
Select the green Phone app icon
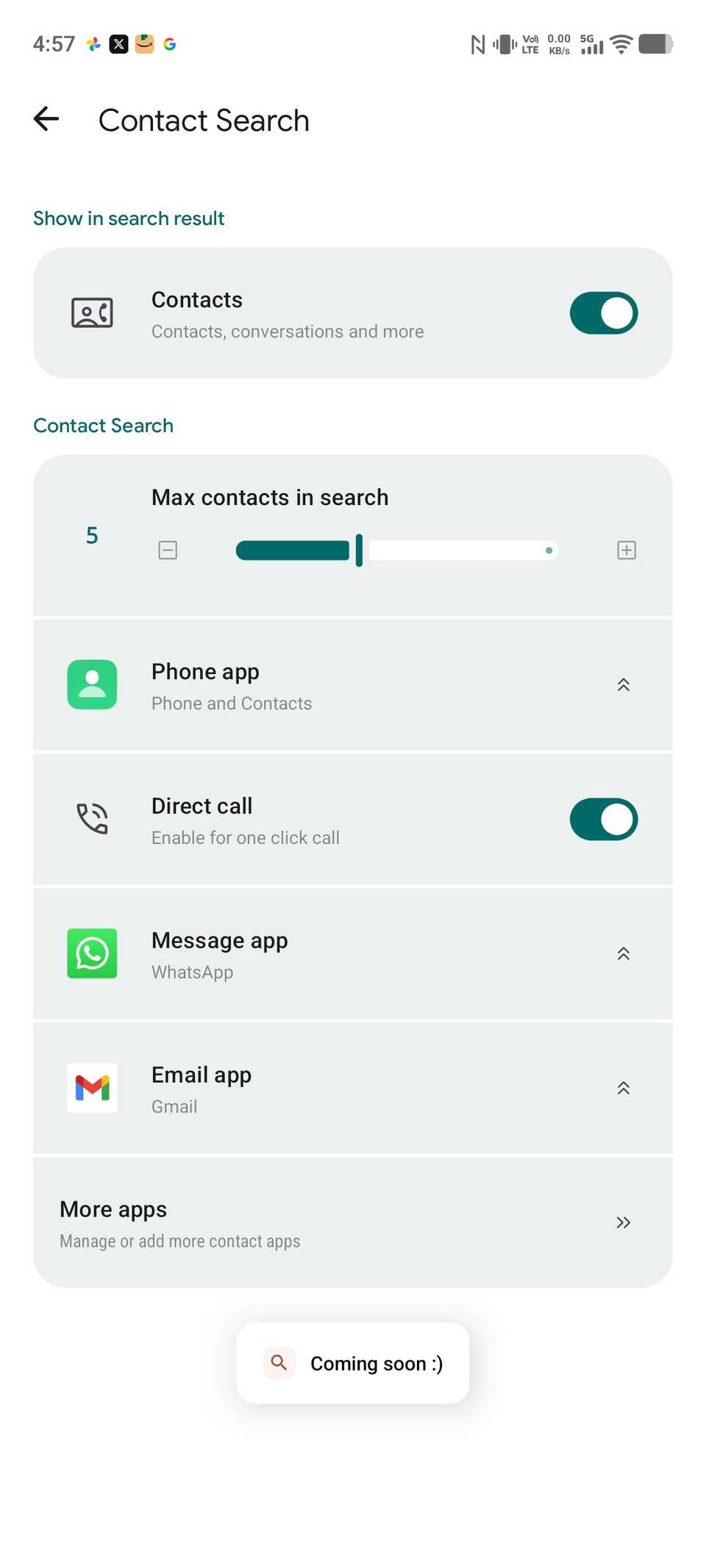click(91, 684)
